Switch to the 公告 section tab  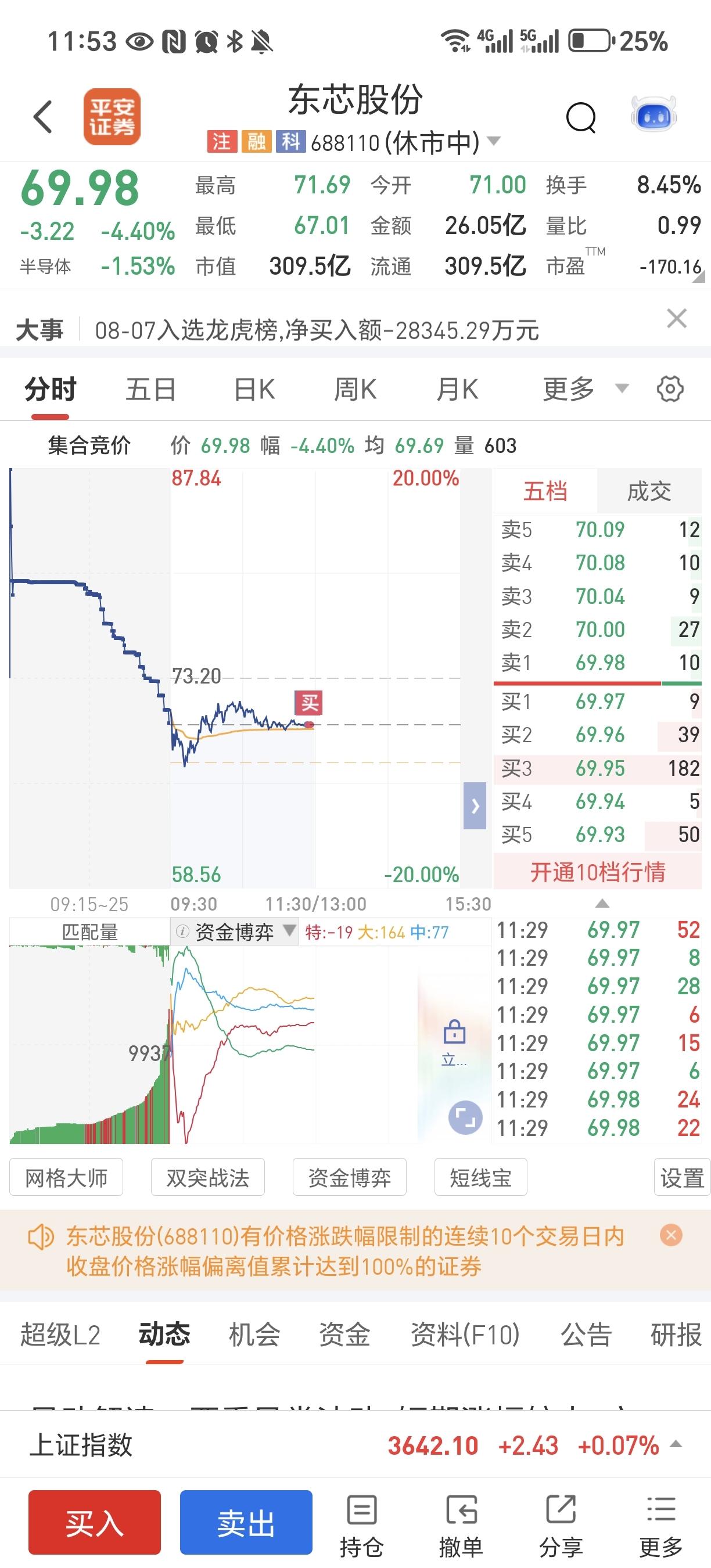tap(586, 1335)
